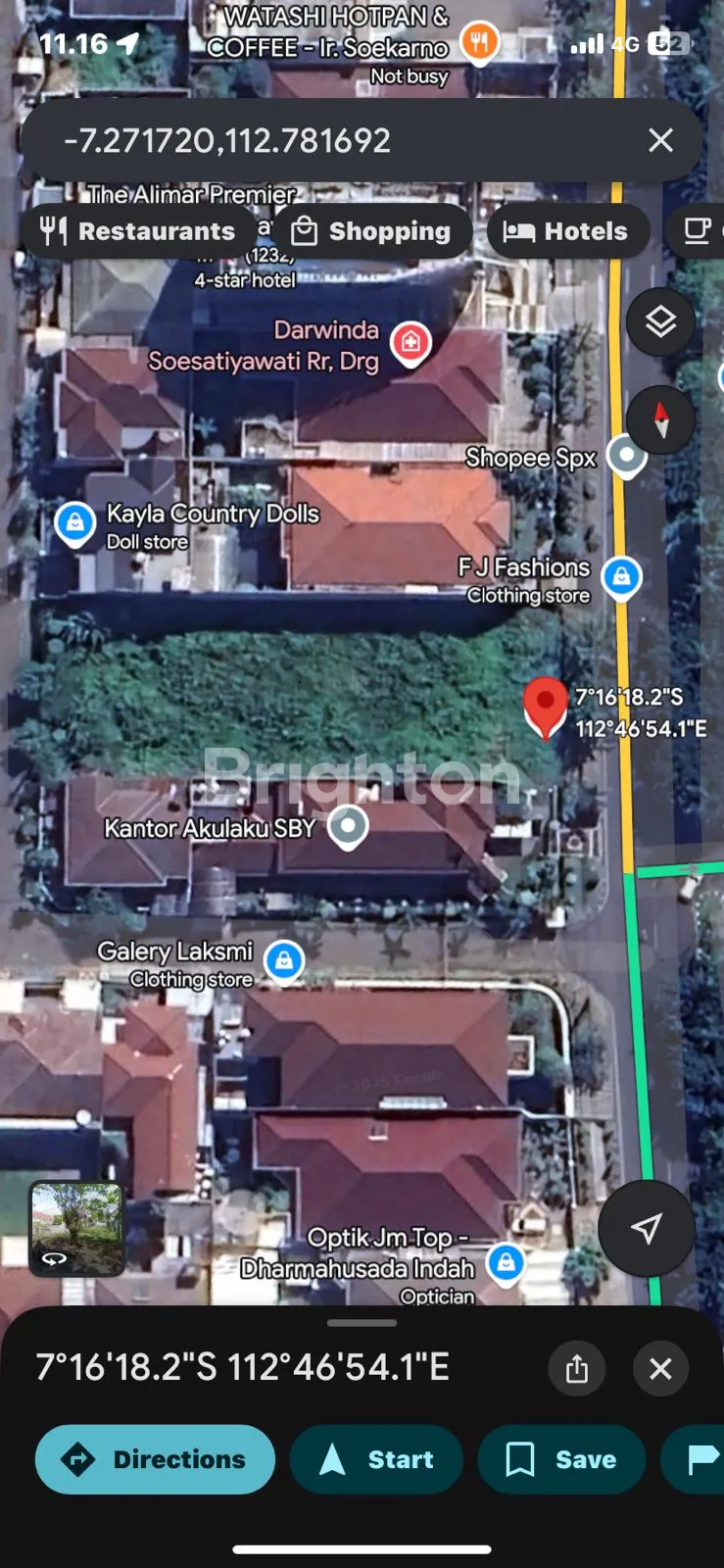Clear the coordinates in the search box
The height and width of the screenshot is (1568, 724).
click(660, 141)
